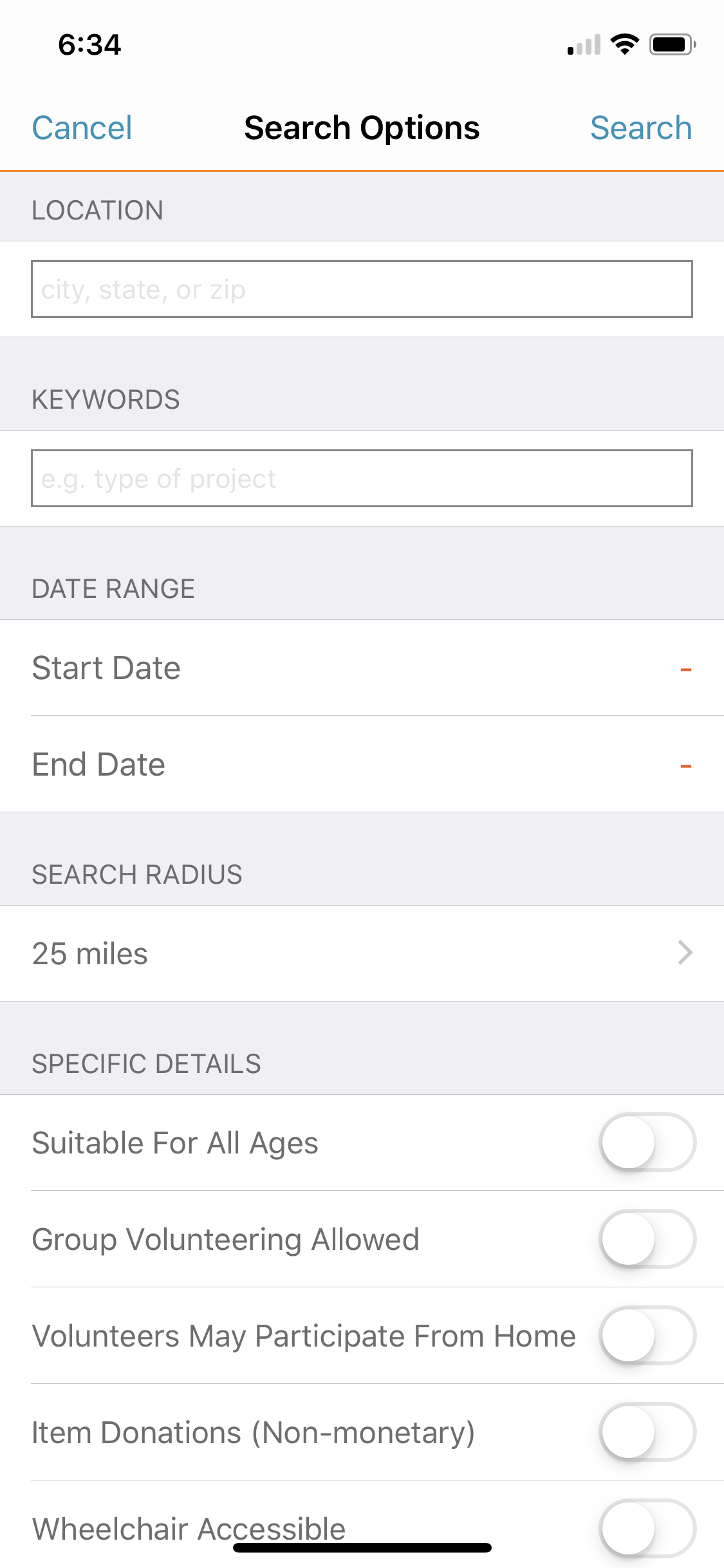Cancel the search options
724x1568 pixels.
tap(82, 128)
